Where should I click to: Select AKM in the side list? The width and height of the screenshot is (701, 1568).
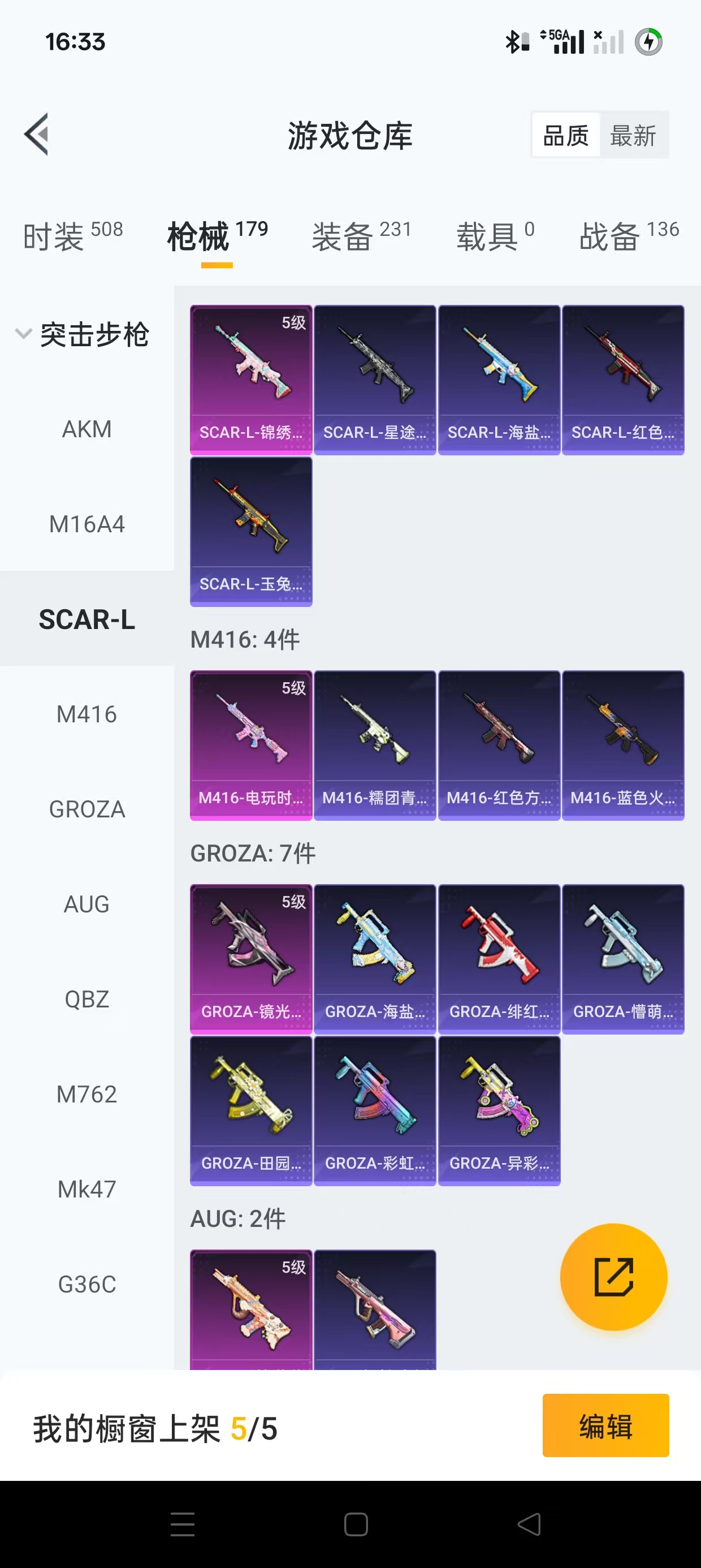(x=87, y=429)
